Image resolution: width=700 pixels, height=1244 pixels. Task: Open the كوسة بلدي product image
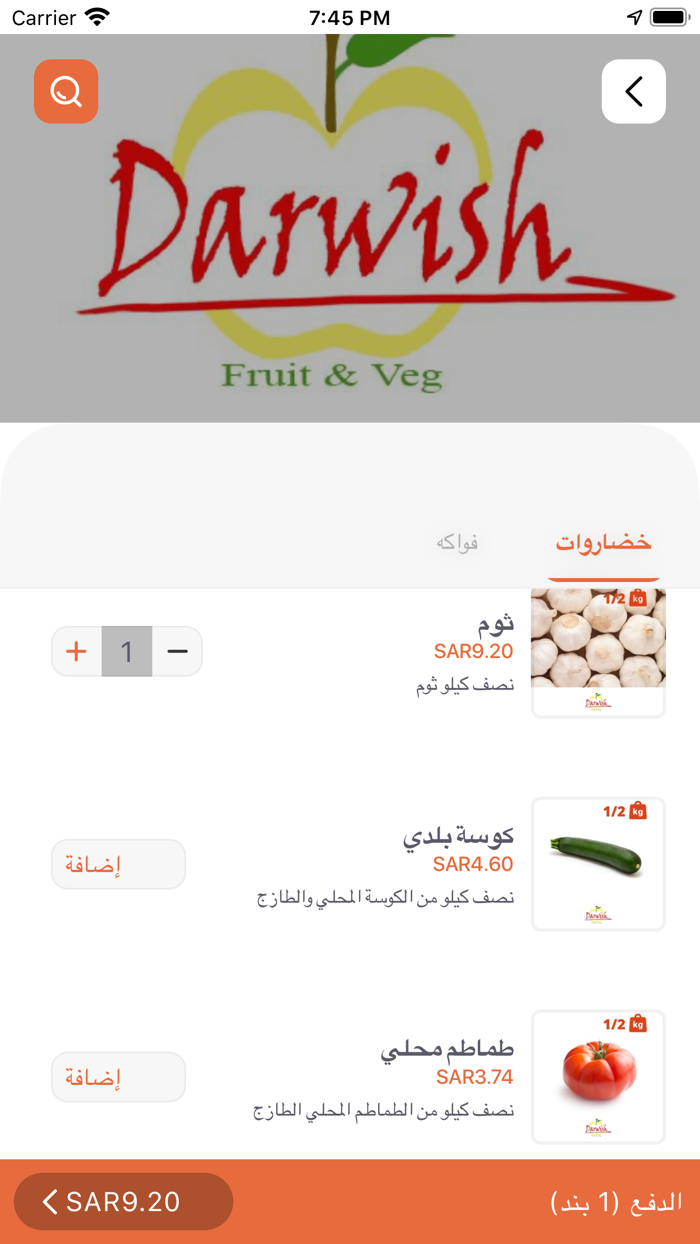[x=598, y=864]
